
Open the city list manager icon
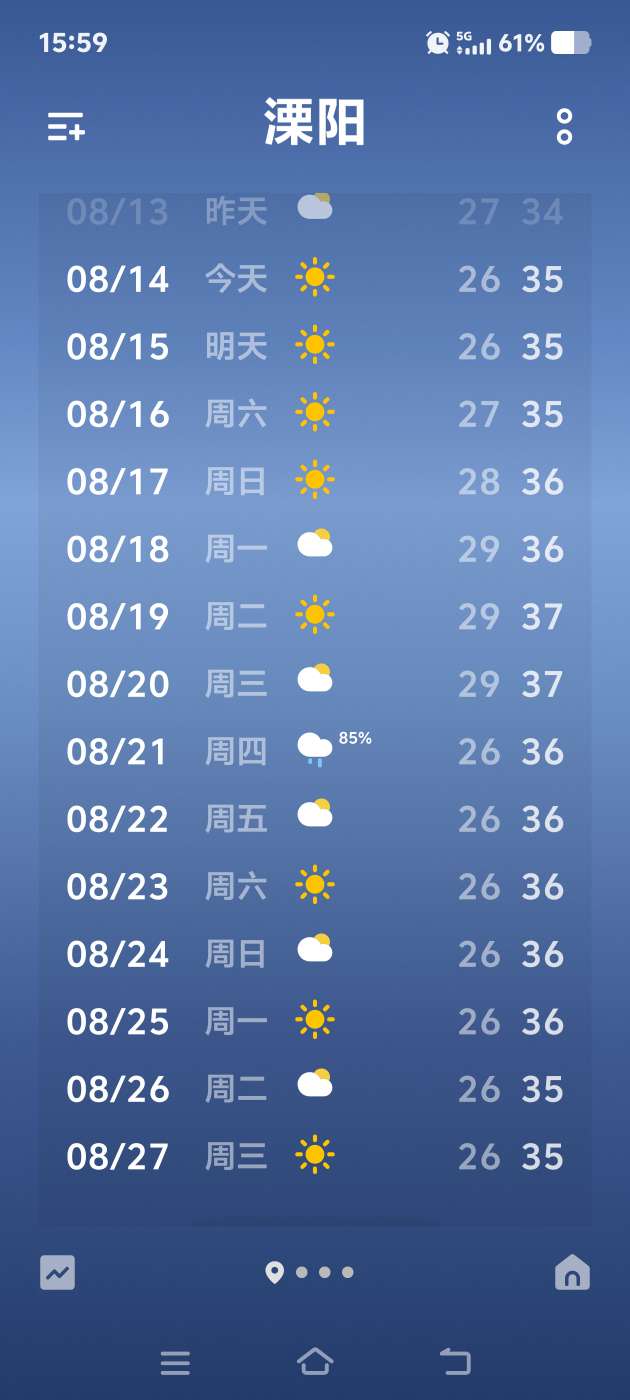(x=66, y=127)
